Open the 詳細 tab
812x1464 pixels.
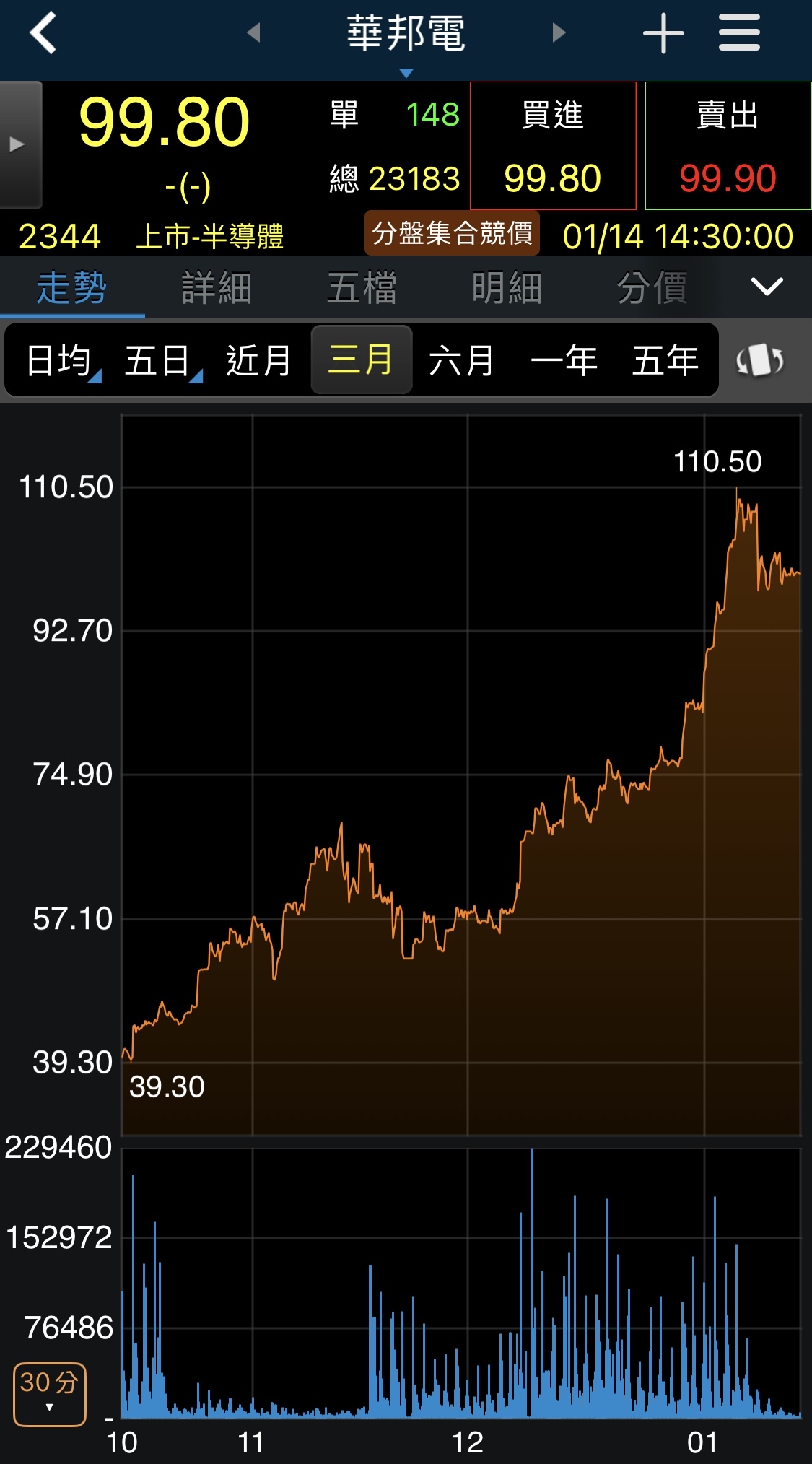click(x=217, y=288)
